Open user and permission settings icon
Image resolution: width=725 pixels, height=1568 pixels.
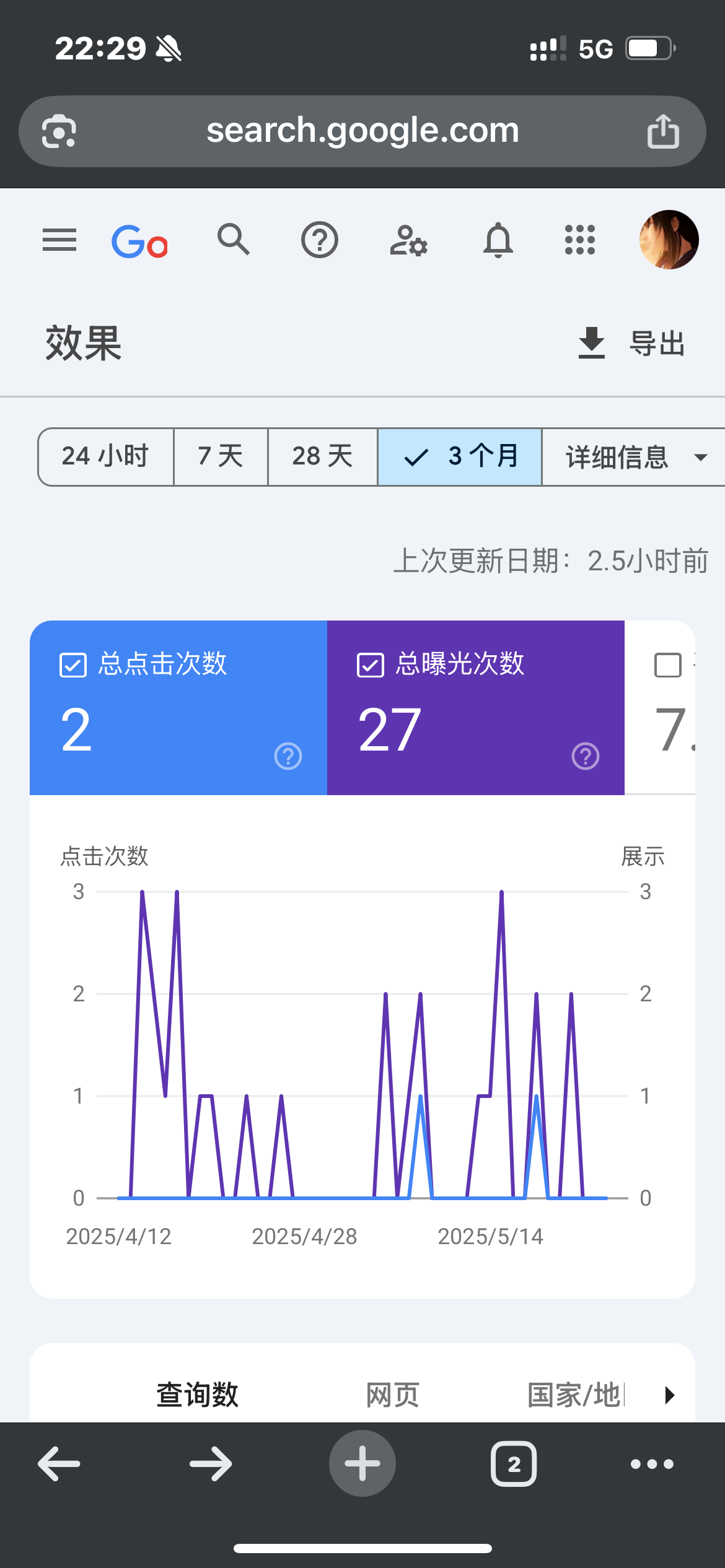pos(408,240)
